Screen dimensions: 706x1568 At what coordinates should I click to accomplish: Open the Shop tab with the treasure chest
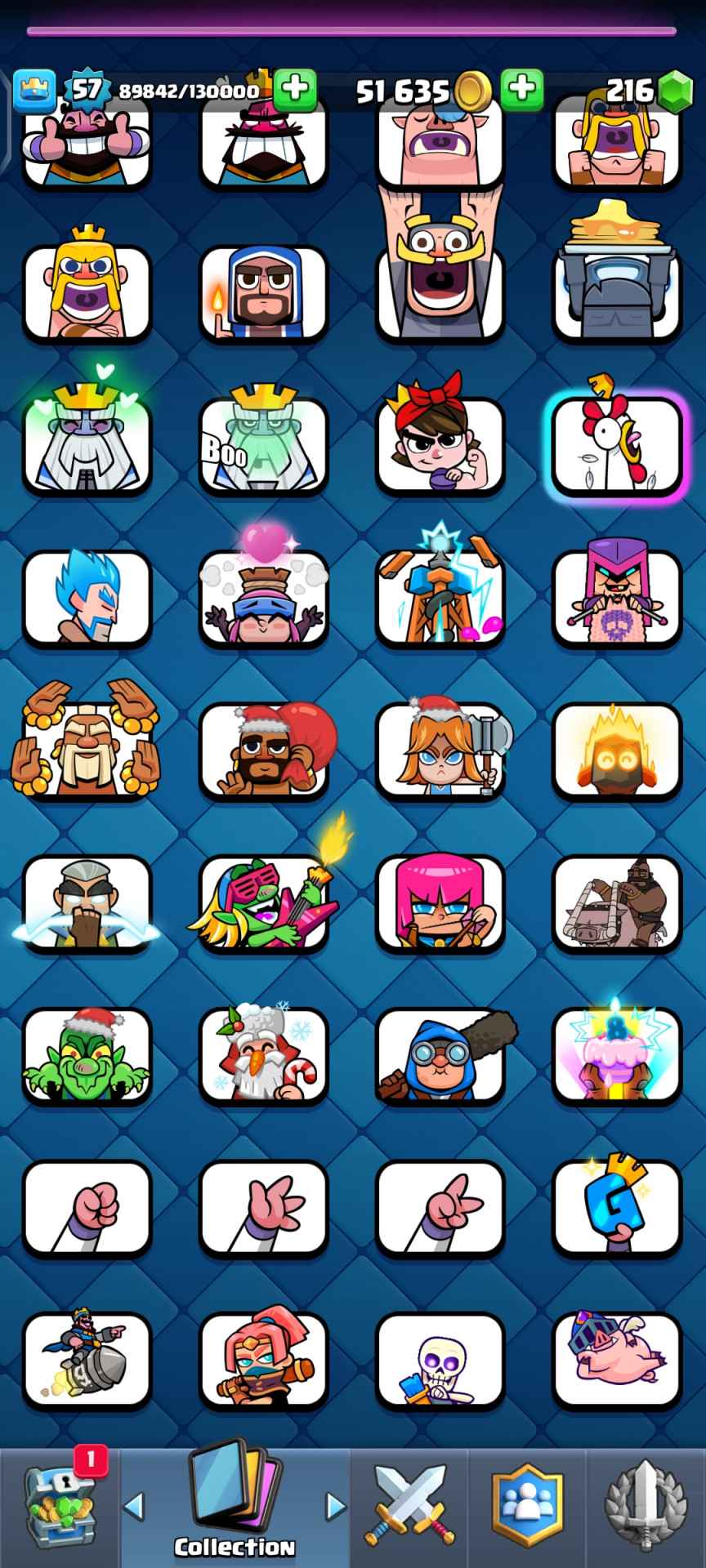click(x=59, y=1504)
